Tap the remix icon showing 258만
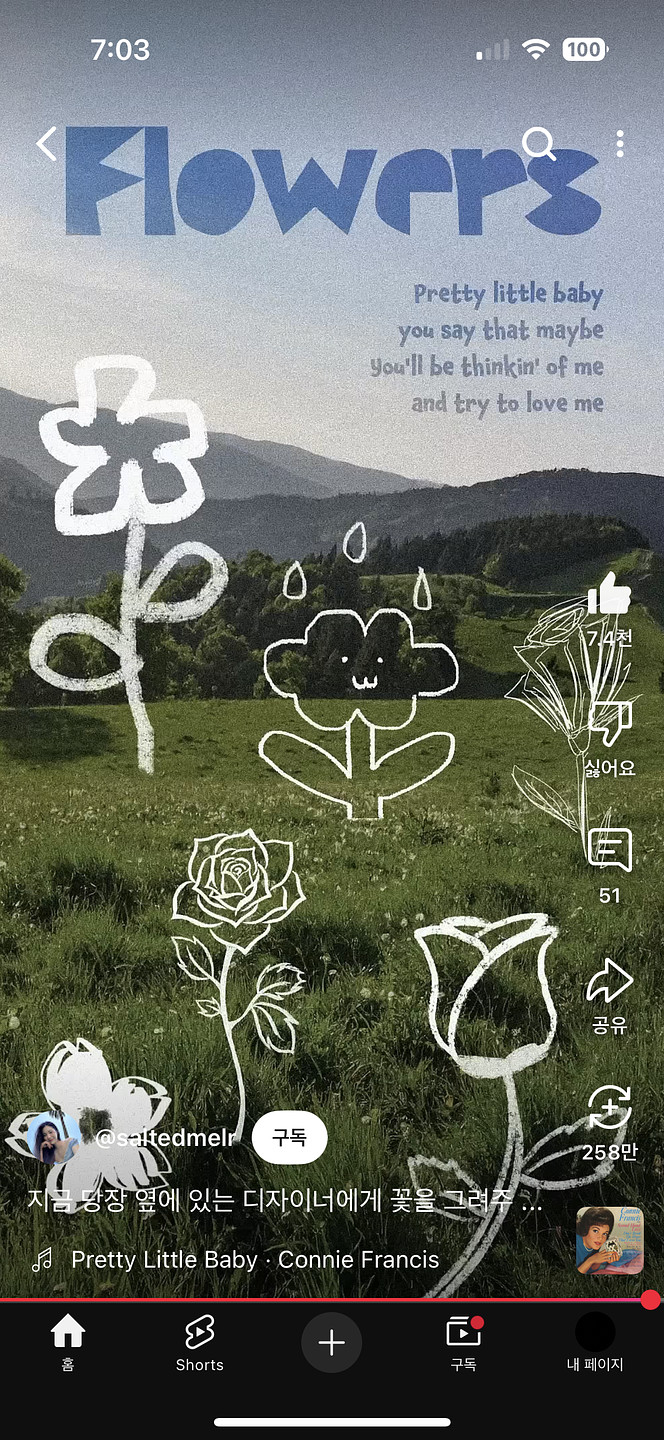Screen dimensions: 664x1440 pos(609,1108)
